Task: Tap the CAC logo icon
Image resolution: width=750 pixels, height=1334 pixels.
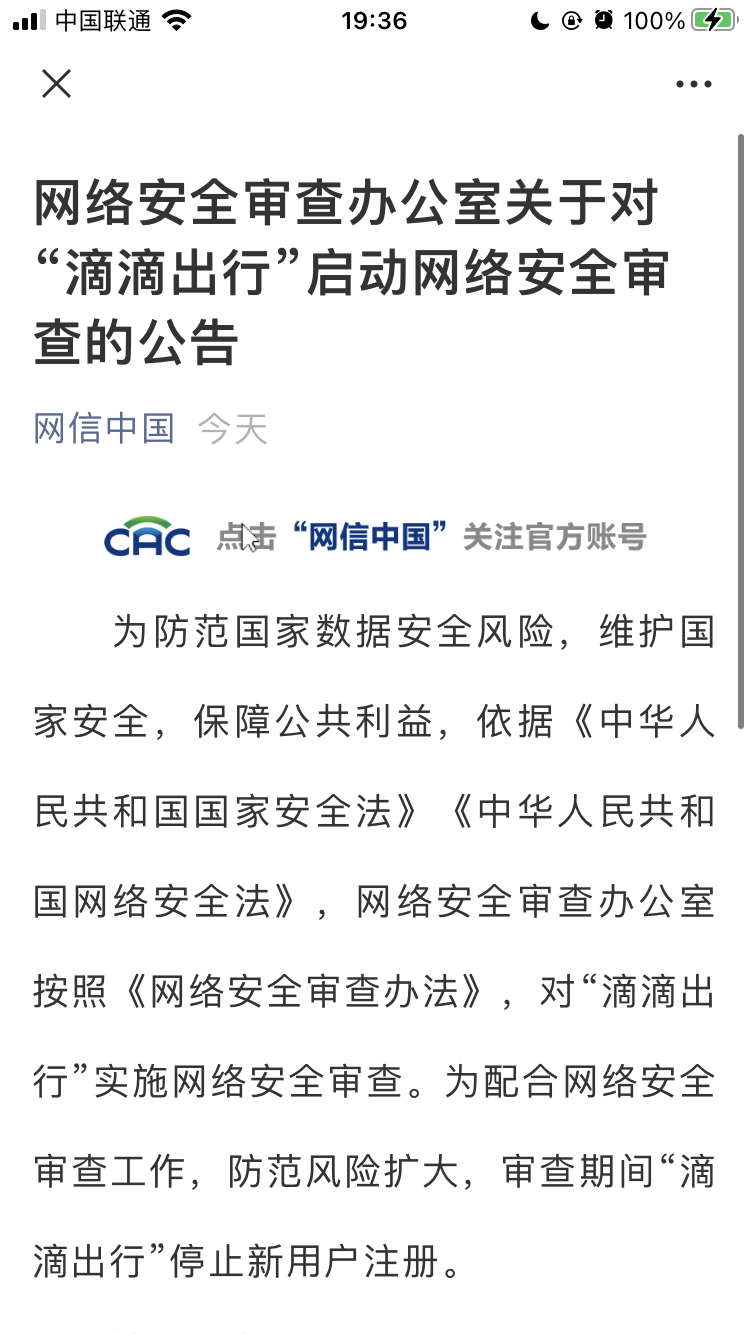Action: tap(145, 536)
